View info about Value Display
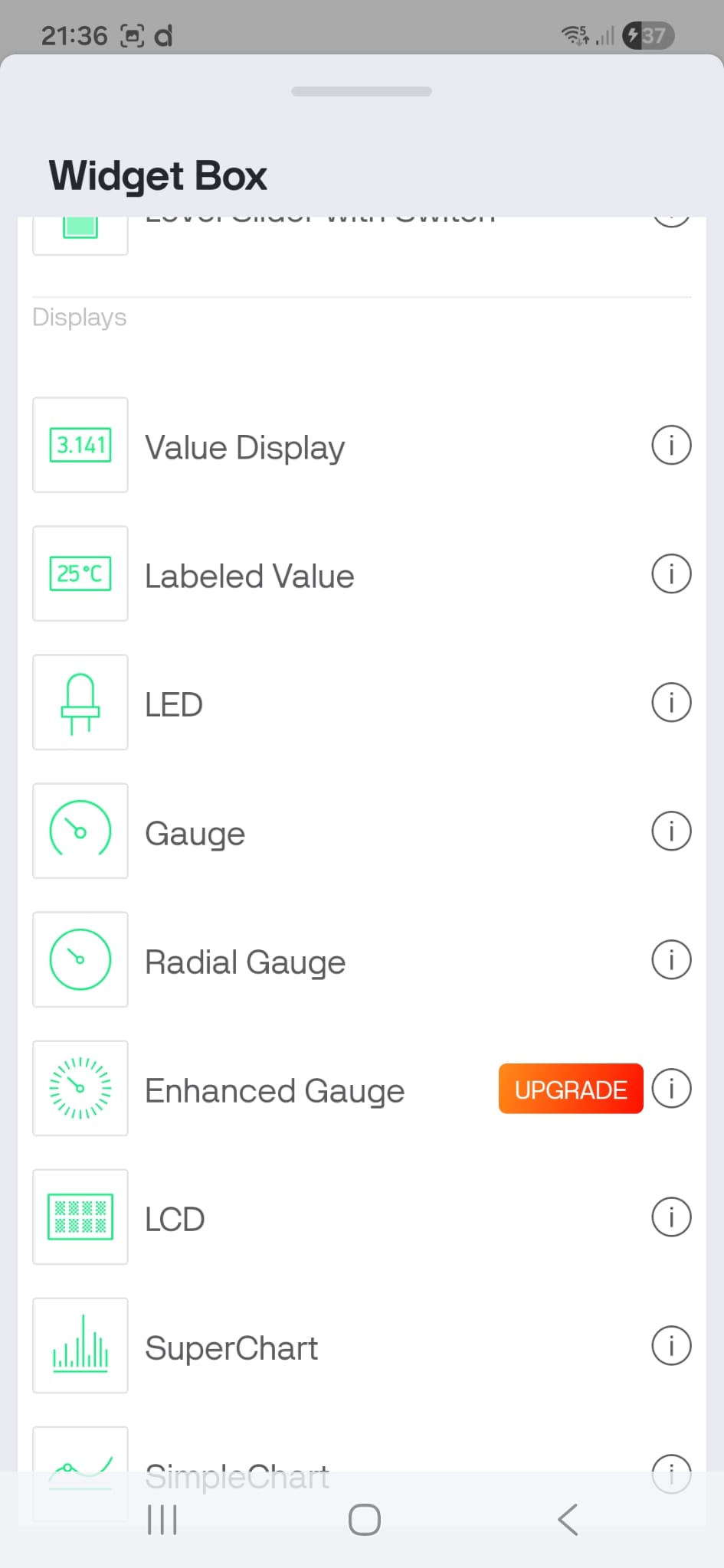 point(671,445)
